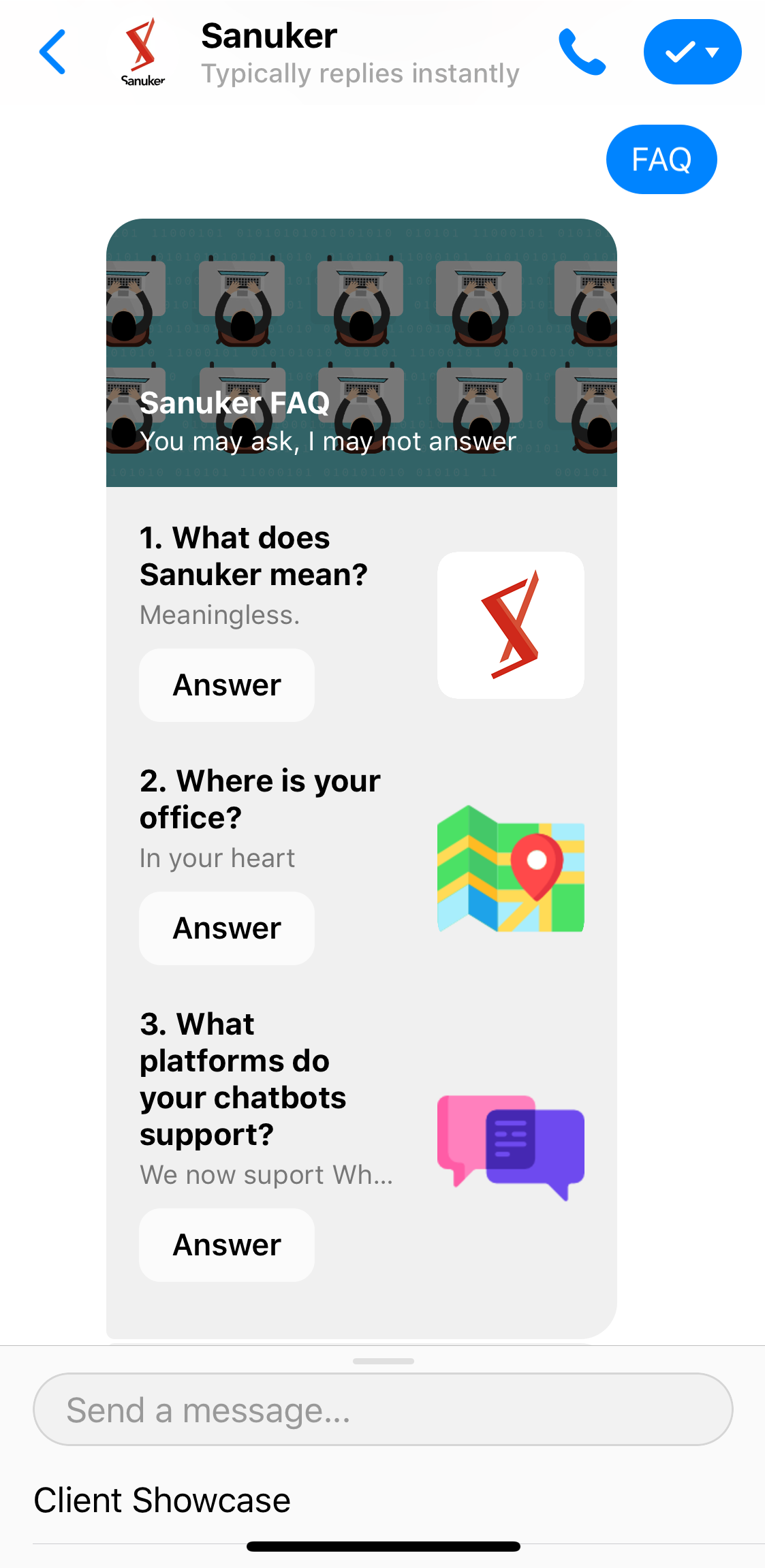The width and height of the screenshot is (765, 1568).
Task: Tap Answer for the chatbot platforms question
Action: pyautogui.click(x=227, y=1245)
